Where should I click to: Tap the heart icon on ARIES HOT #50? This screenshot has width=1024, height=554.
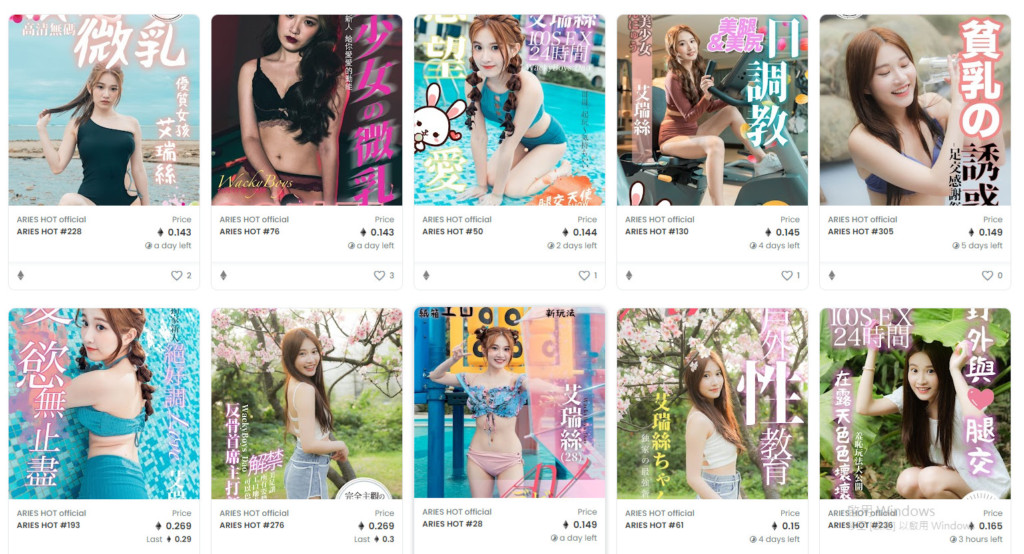[x=583, y=276]
